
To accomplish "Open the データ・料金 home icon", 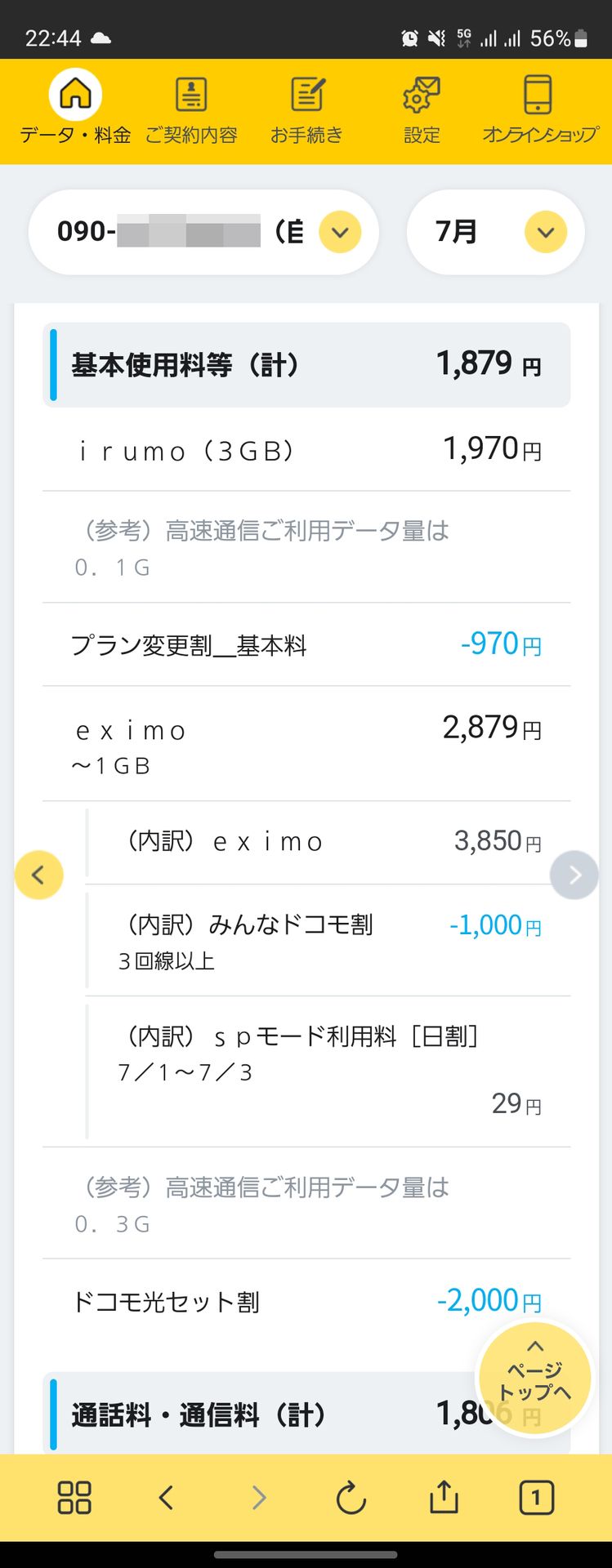I will coord(74,96).
